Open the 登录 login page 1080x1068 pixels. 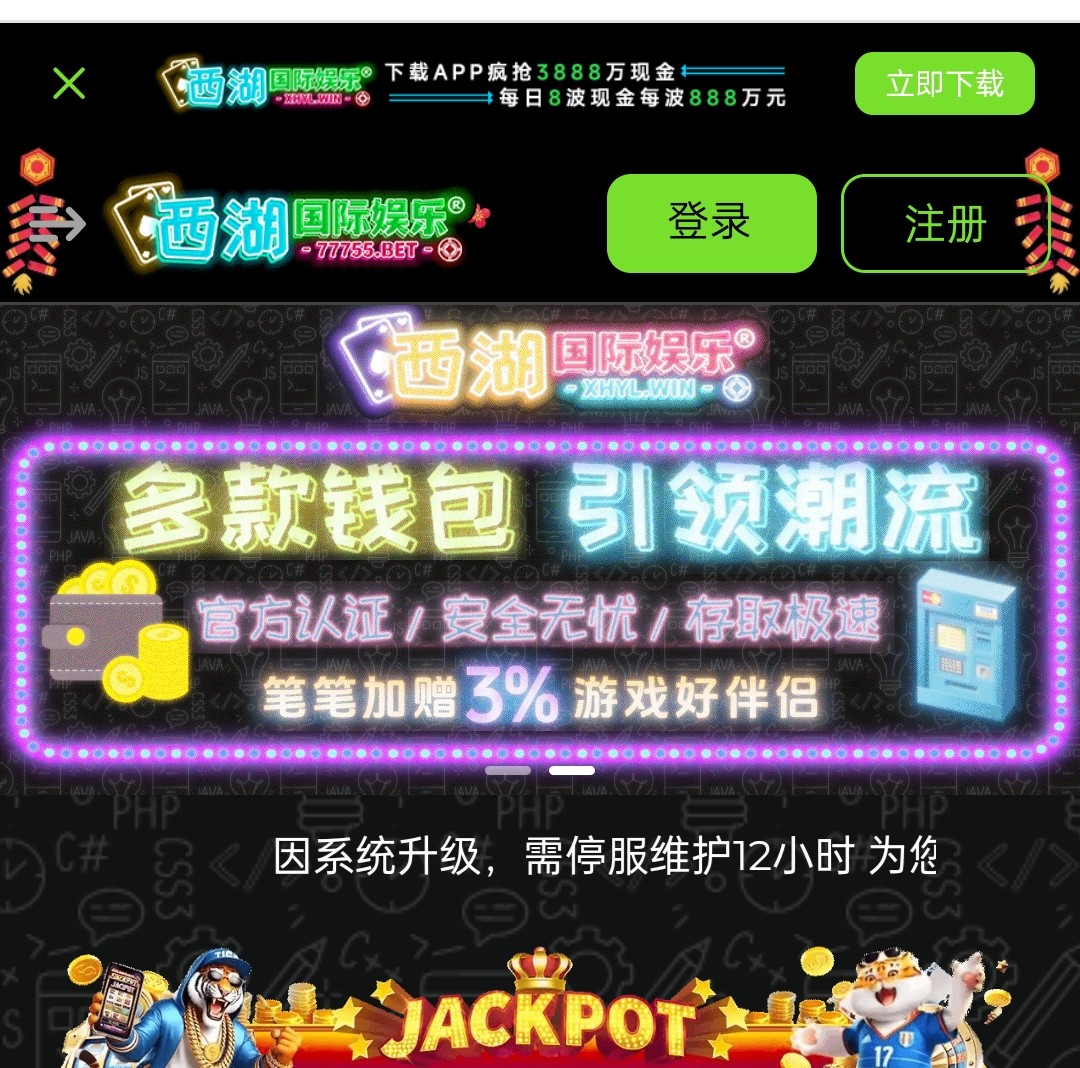[x=711, y=223]
